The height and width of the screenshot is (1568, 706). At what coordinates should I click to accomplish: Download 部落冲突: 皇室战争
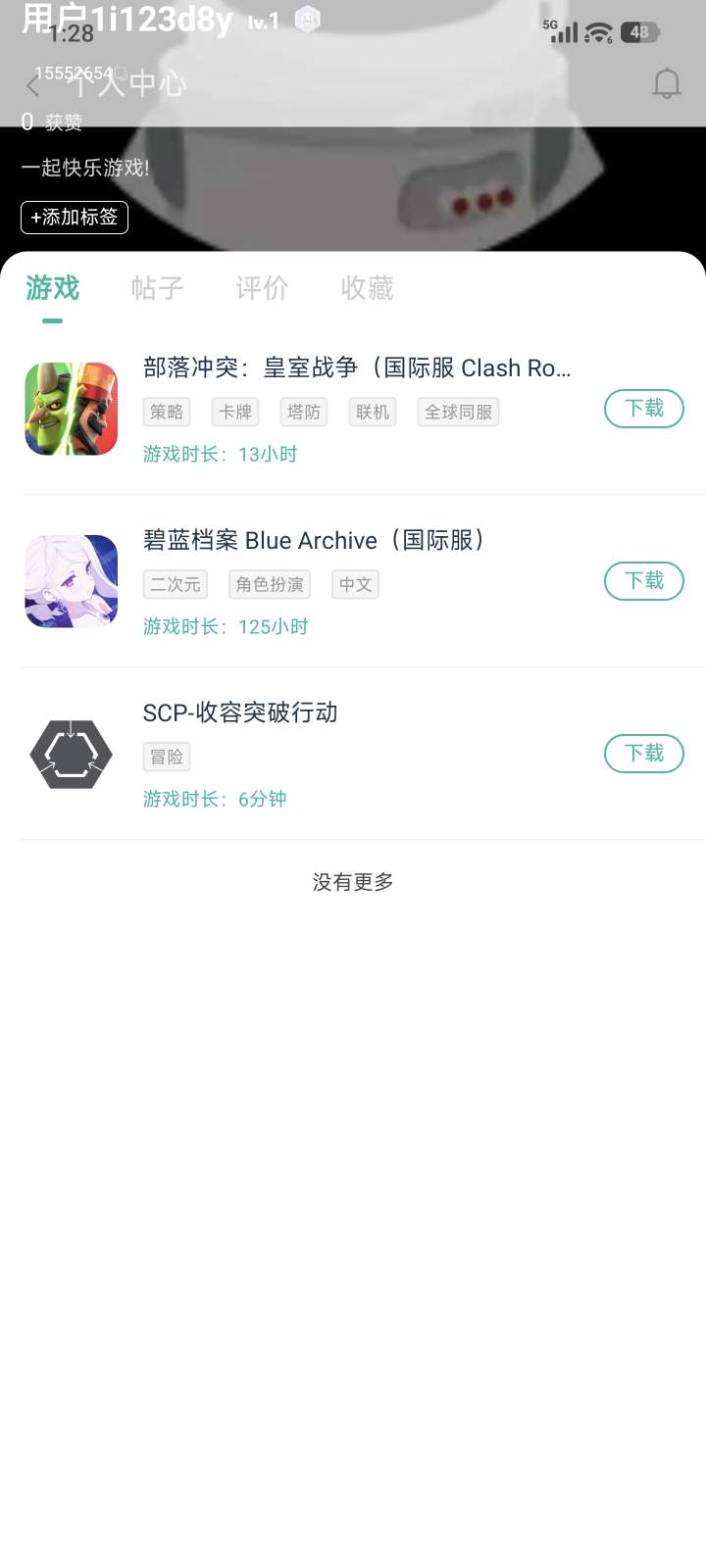click(643, 409)
